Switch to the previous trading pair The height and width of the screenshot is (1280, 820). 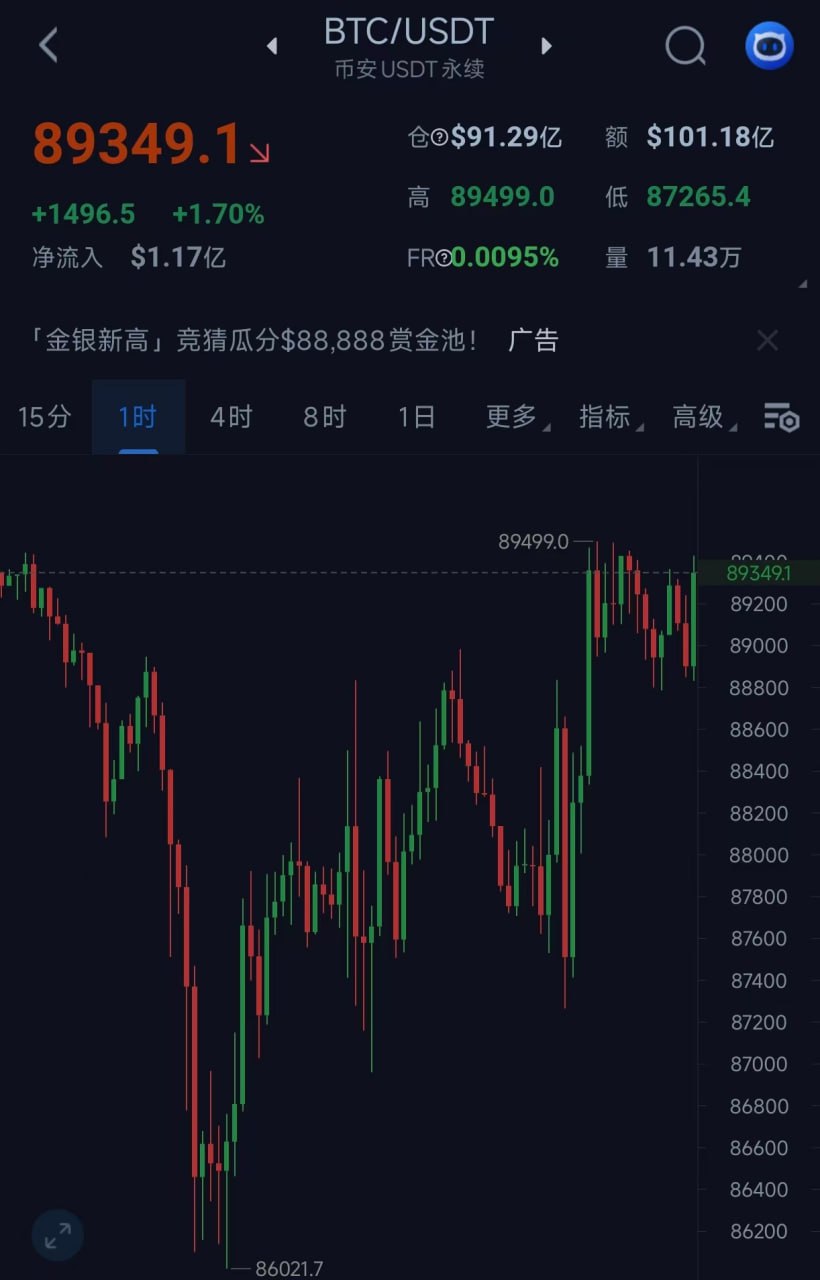click(272, 46)
